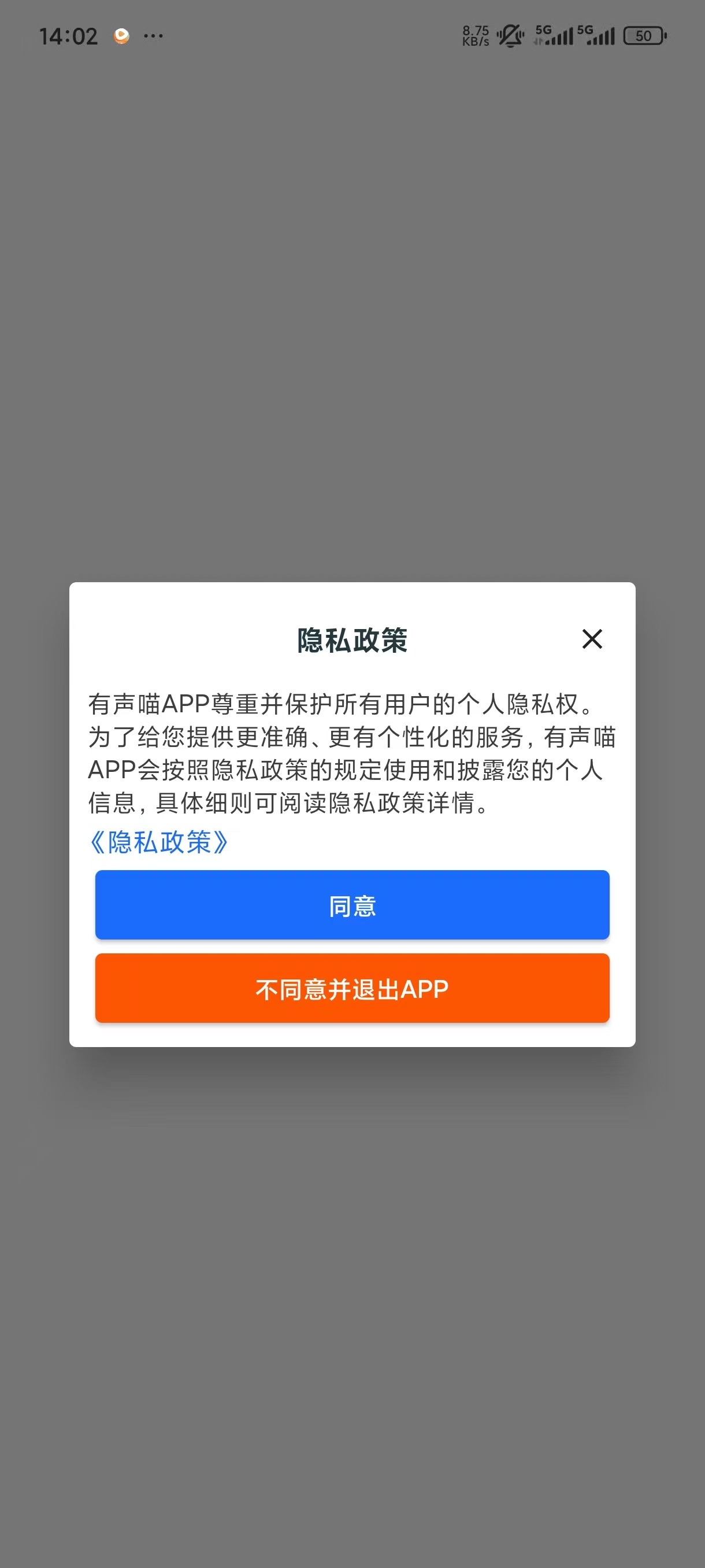The image size is (705, 1568).
Task: Tap the muted notifications bell icon
Action: pos(509,36)
